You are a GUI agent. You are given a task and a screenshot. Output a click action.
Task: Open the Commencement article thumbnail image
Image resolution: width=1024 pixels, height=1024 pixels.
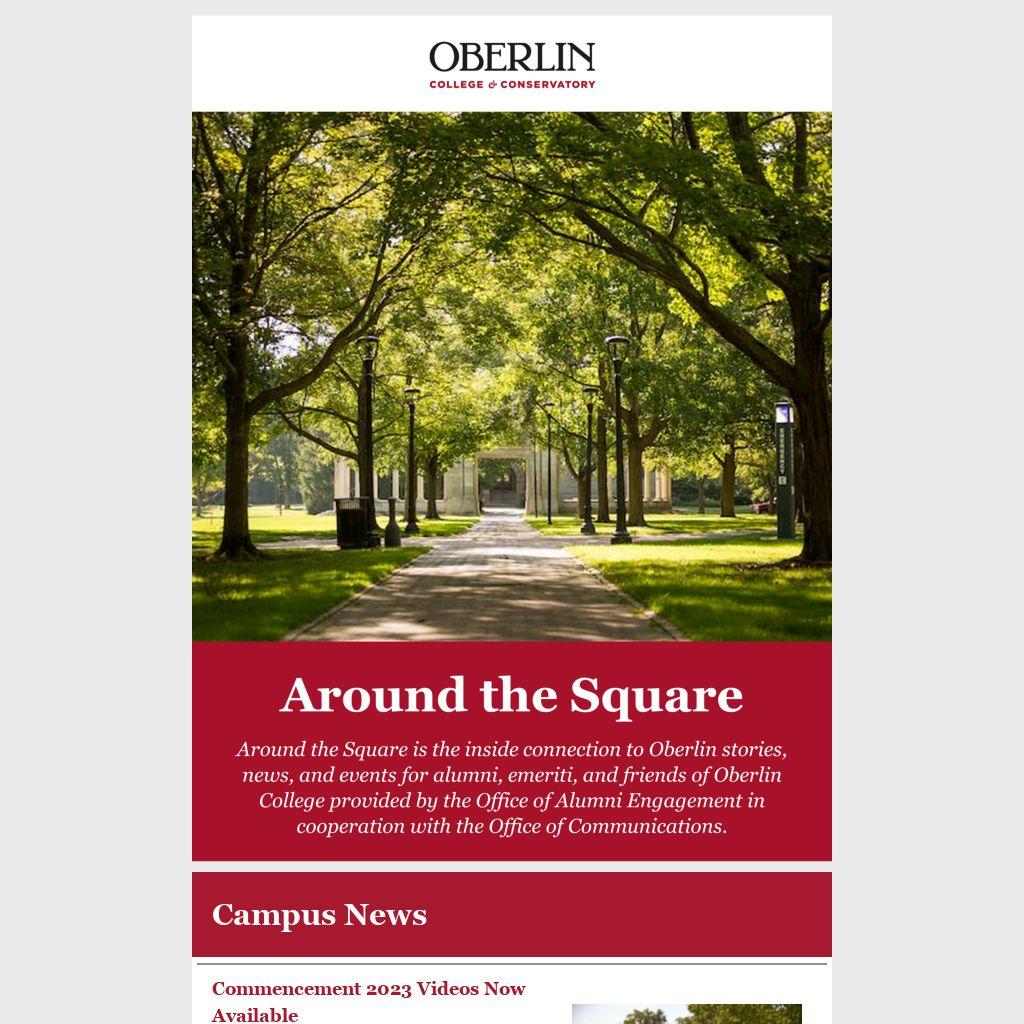(x=686, y=1014)
